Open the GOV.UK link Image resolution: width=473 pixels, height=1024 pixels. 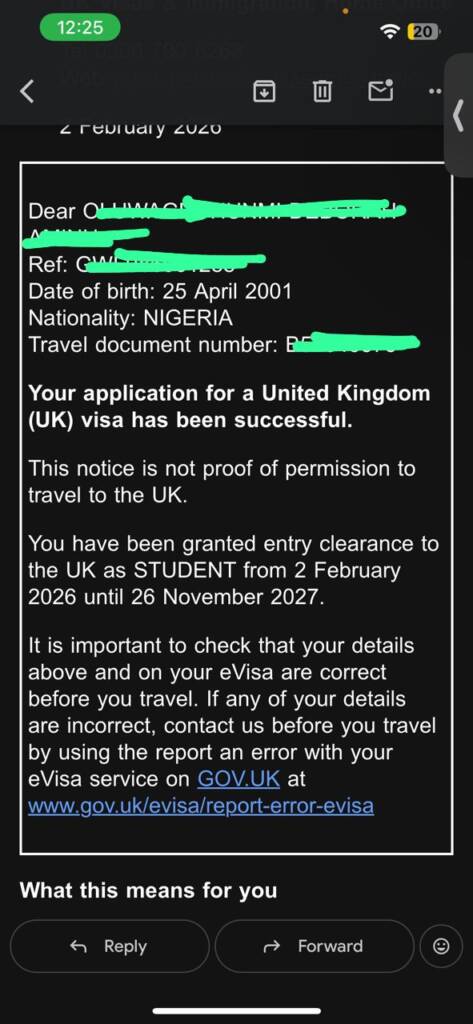[x=238, y=779]
